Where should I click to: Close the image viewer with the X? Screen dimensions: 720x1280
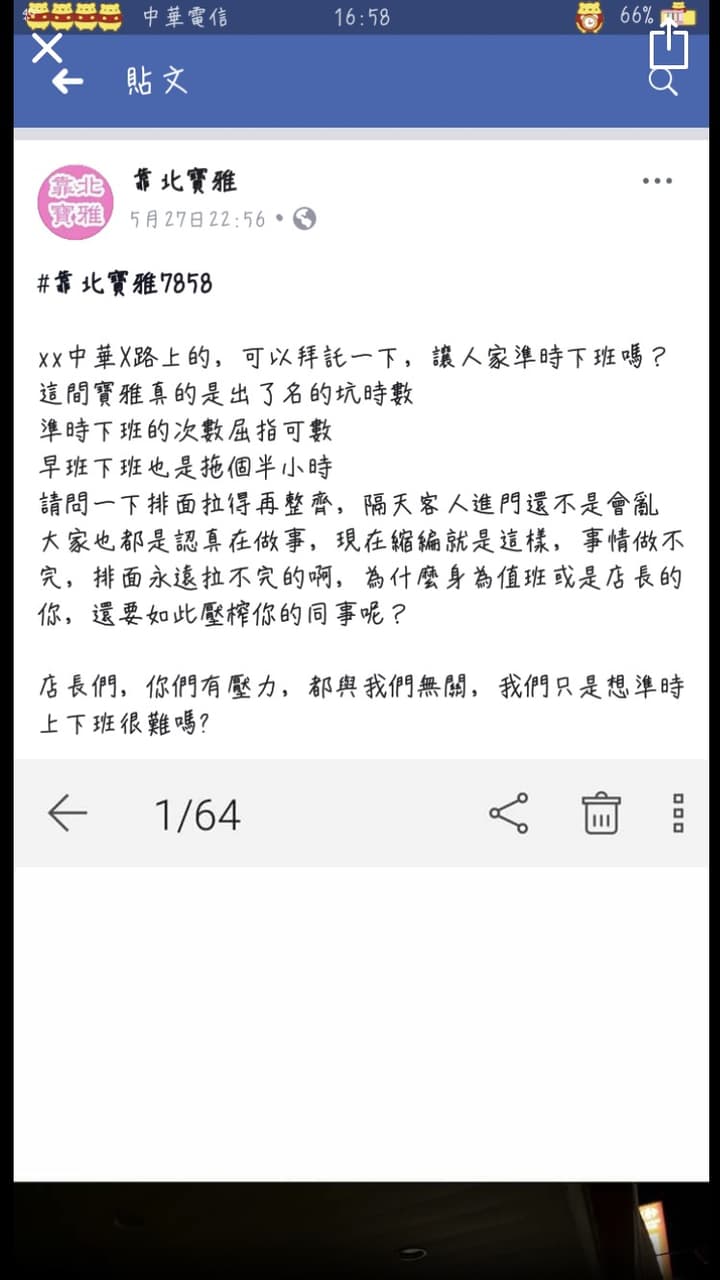tap(46, 48)
